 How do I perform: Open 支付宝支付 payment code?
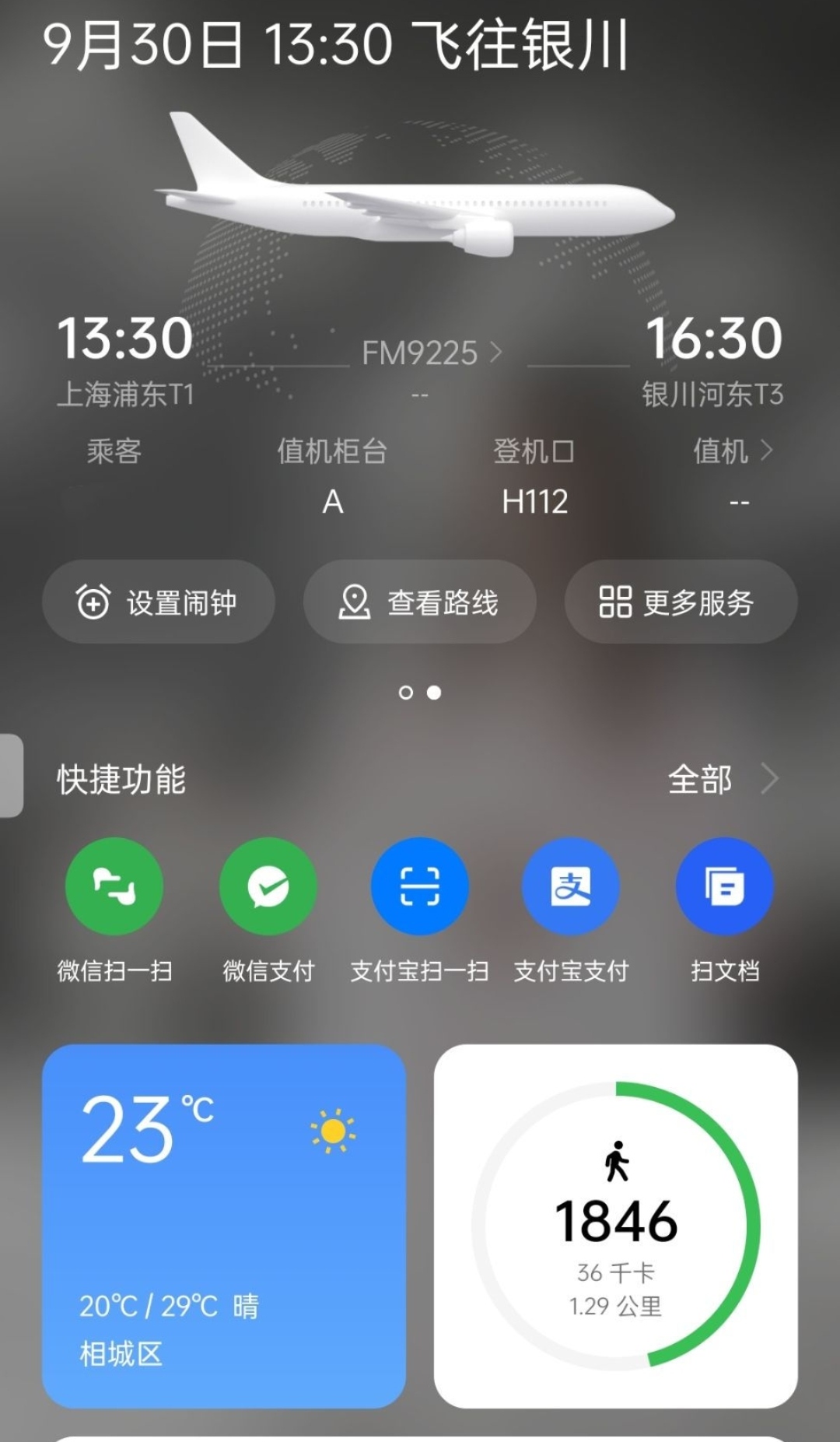[571, 886]
